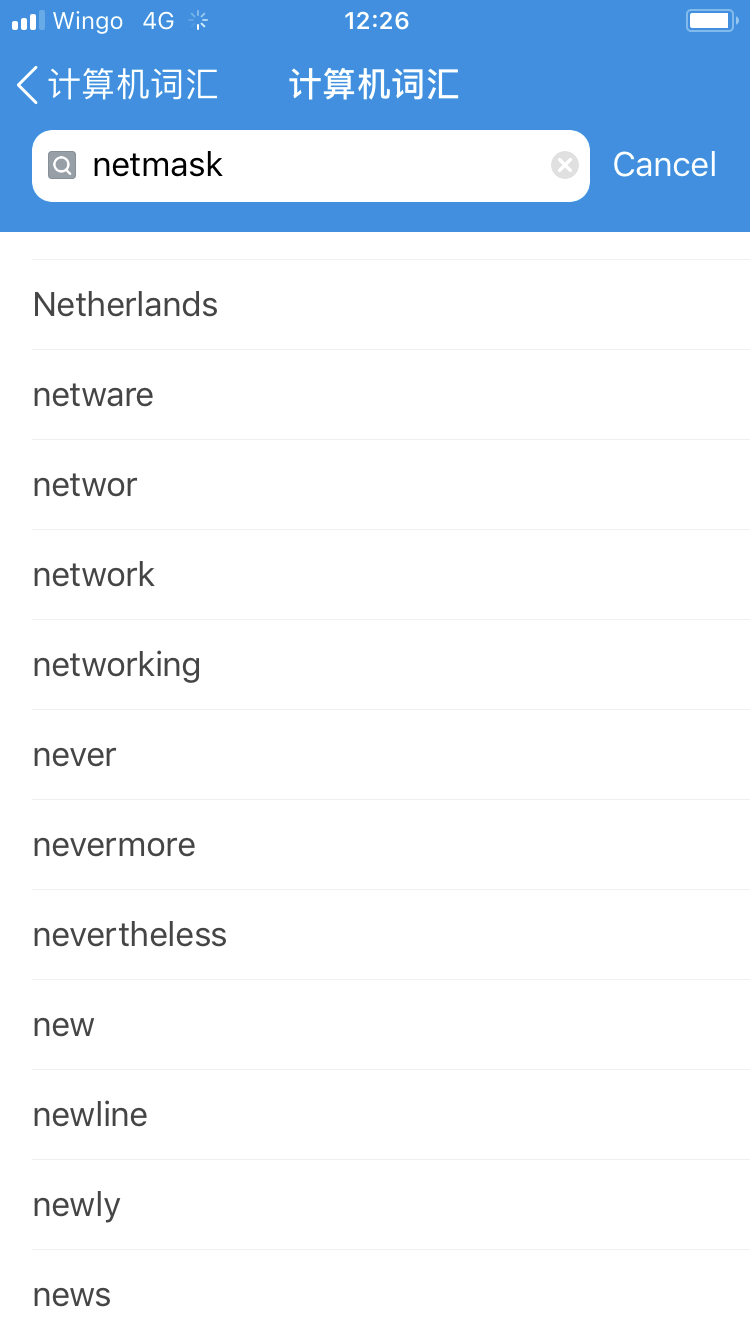Tap the netmask search field
This screenshot has height=1334, width=750.
click(311, 166)
